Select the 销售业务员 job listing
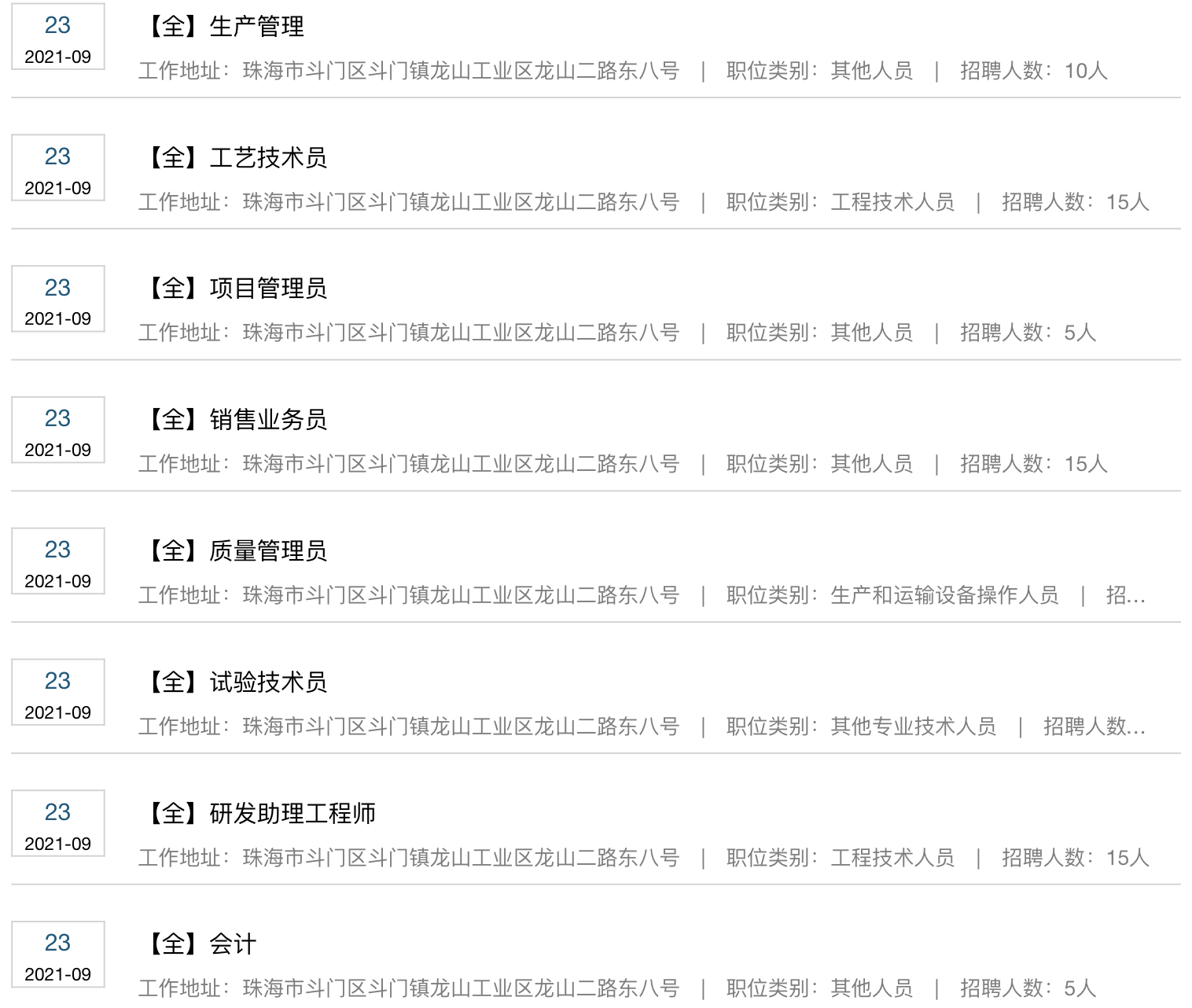Viewport: 1192px width, 1008px height. [x=236, y=420]
